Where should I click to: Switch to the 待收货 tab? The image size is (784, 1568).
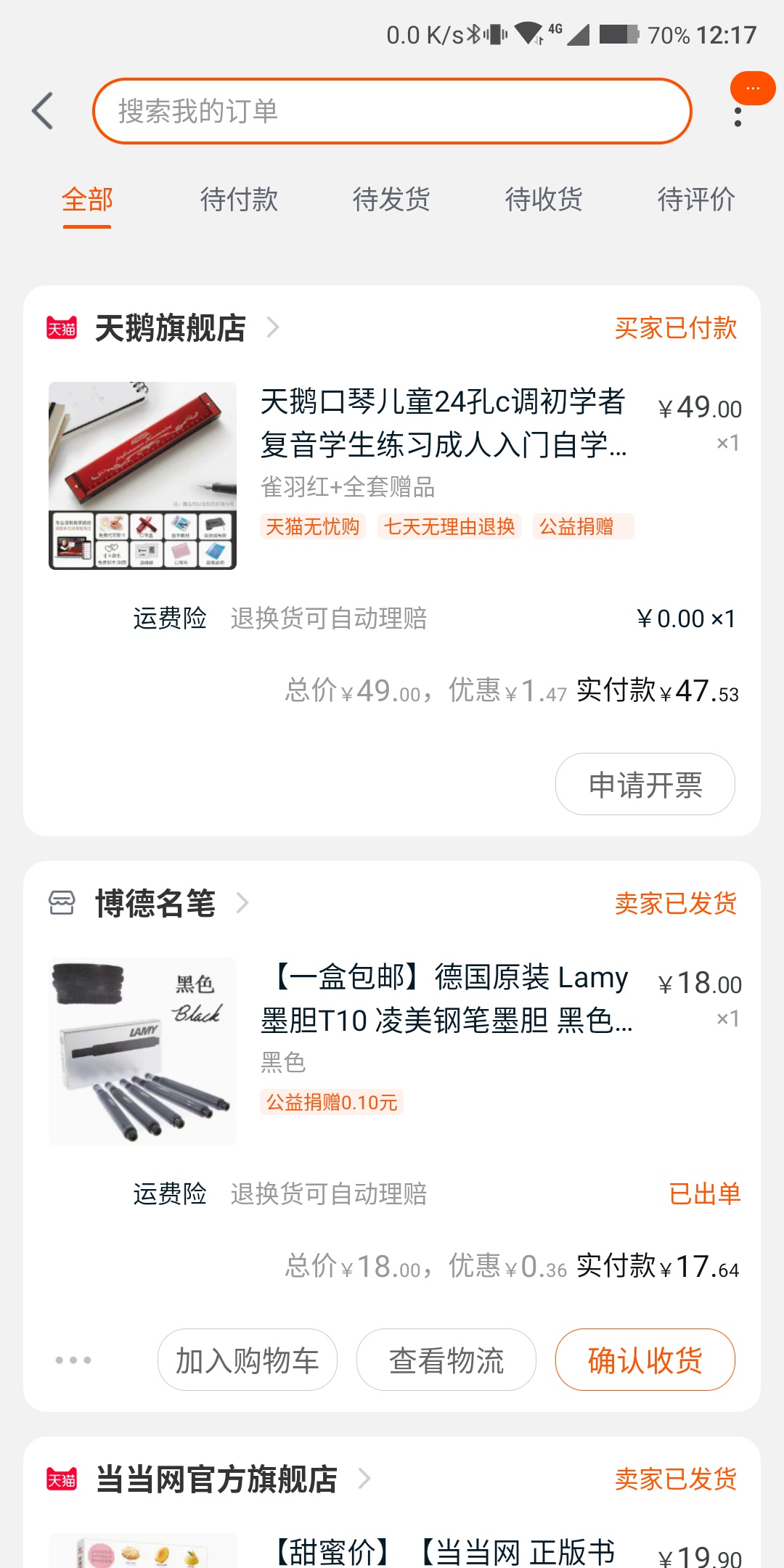(544, 200)
